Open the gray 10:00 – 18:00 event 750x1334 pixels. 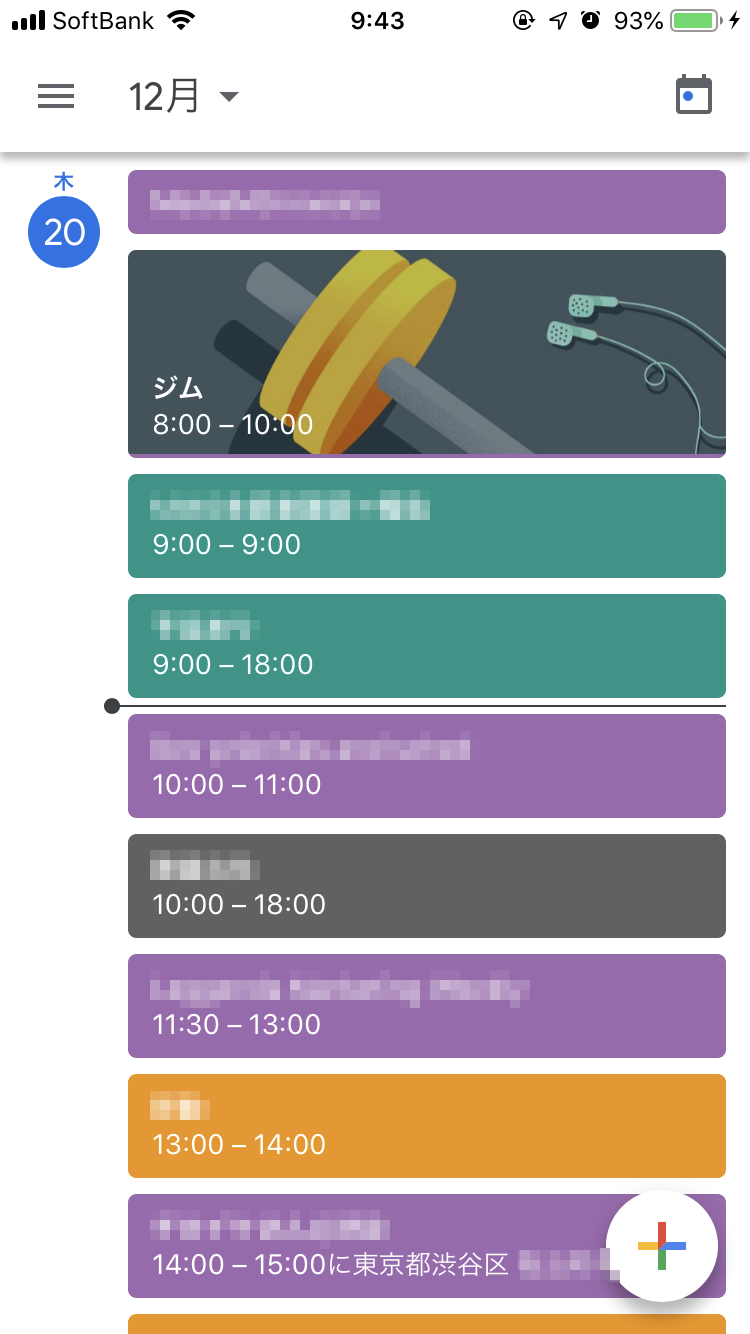pyautogui.click(x=426, y=886)
